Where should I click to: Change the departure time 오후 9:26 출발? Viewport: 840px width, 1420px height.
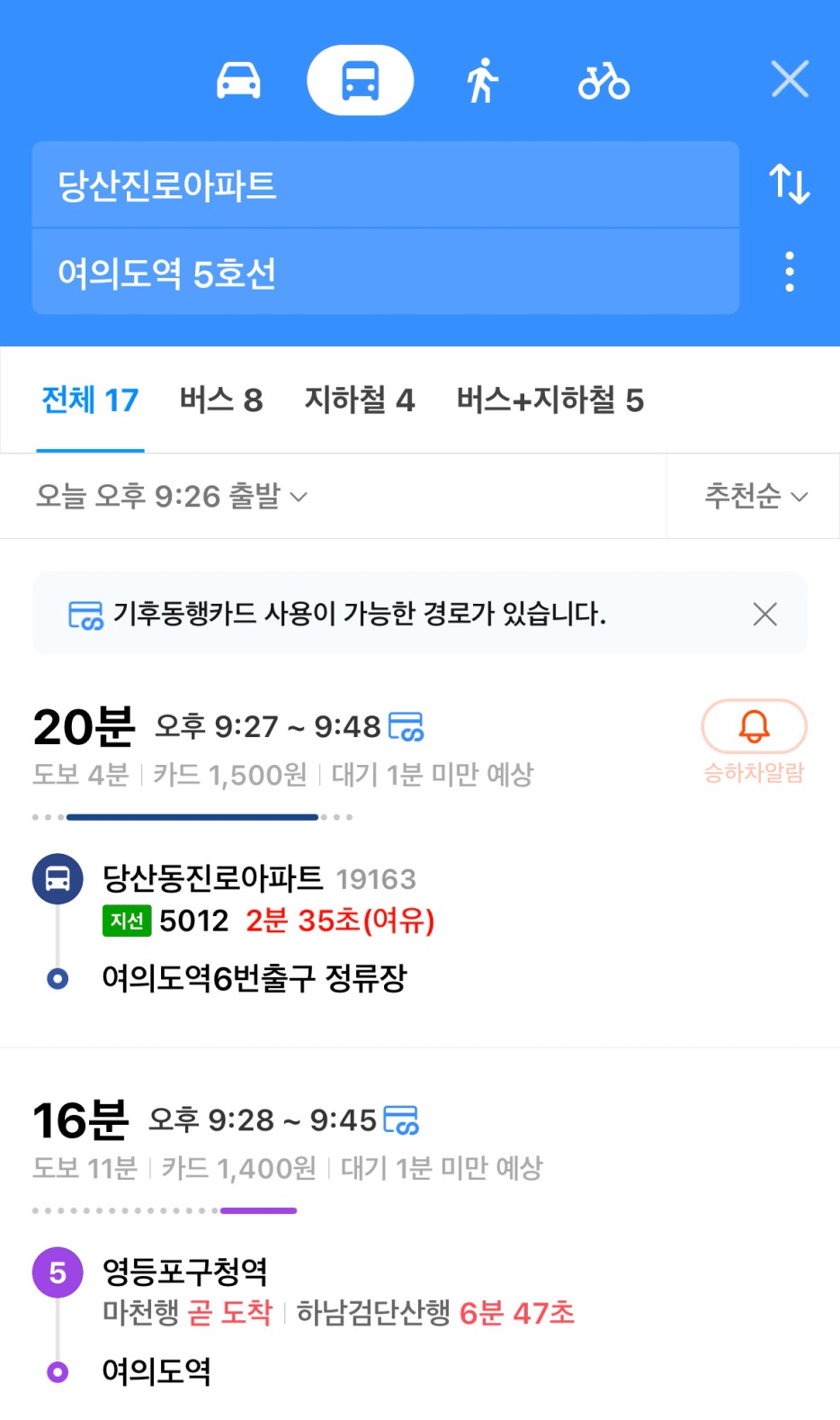point(171,496)
